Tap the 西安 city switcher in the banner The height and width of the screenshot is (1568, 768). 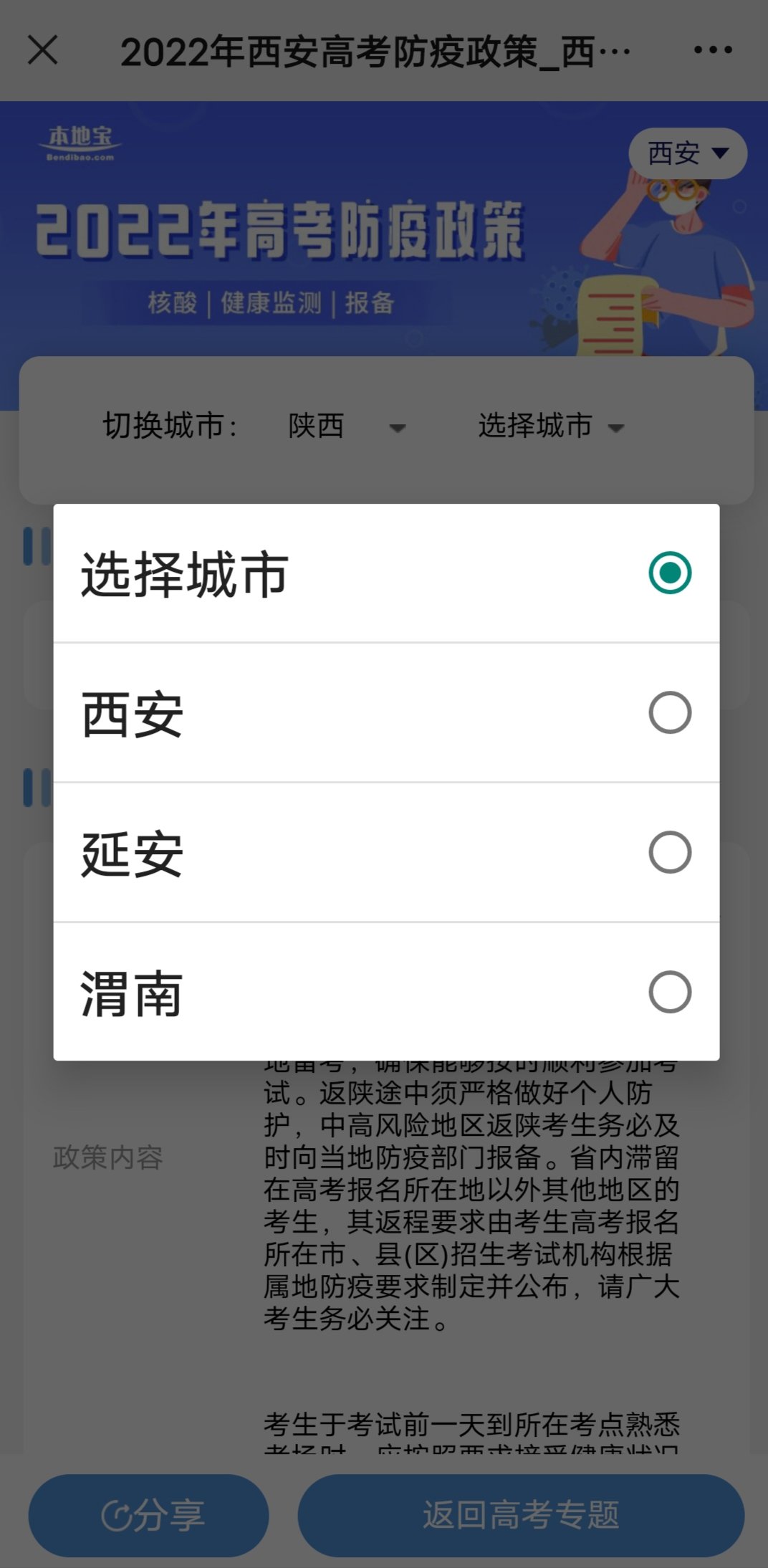687,153
